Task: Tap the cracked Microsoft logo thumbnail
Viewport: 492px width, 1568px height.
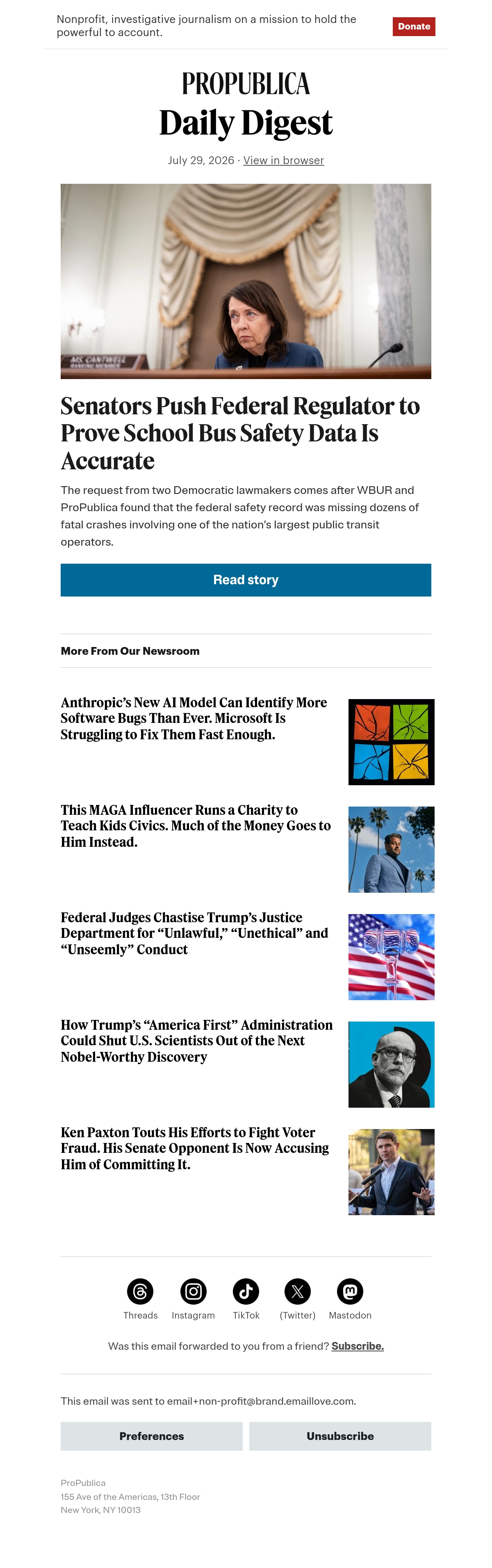Action: point(391,742)
